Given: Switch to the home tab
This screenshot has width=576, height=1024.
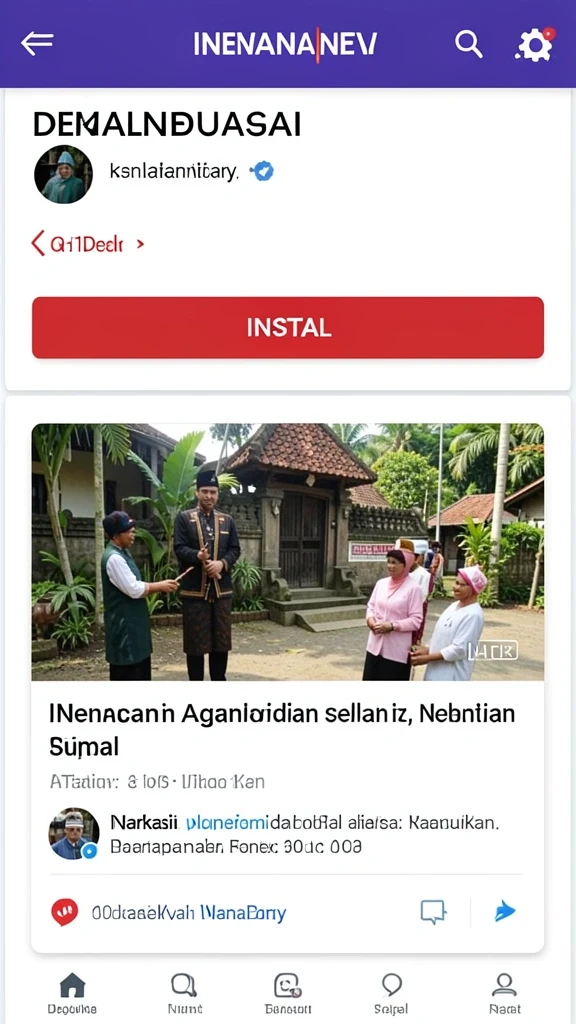Looking at the screenshot, I should (x=72, y=993).
